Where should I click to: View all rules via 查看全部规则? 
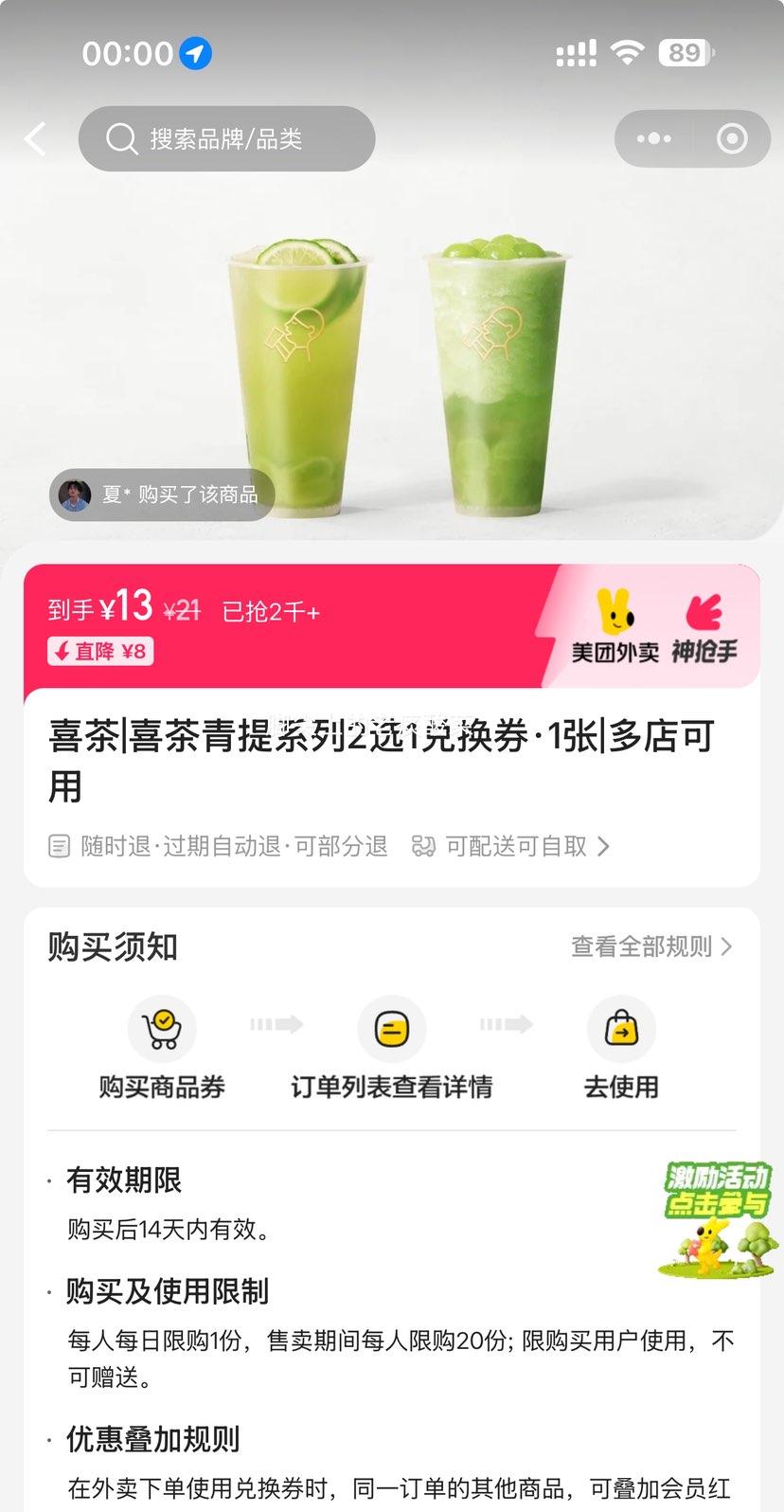pyautogui.click(x=651, y=946)
